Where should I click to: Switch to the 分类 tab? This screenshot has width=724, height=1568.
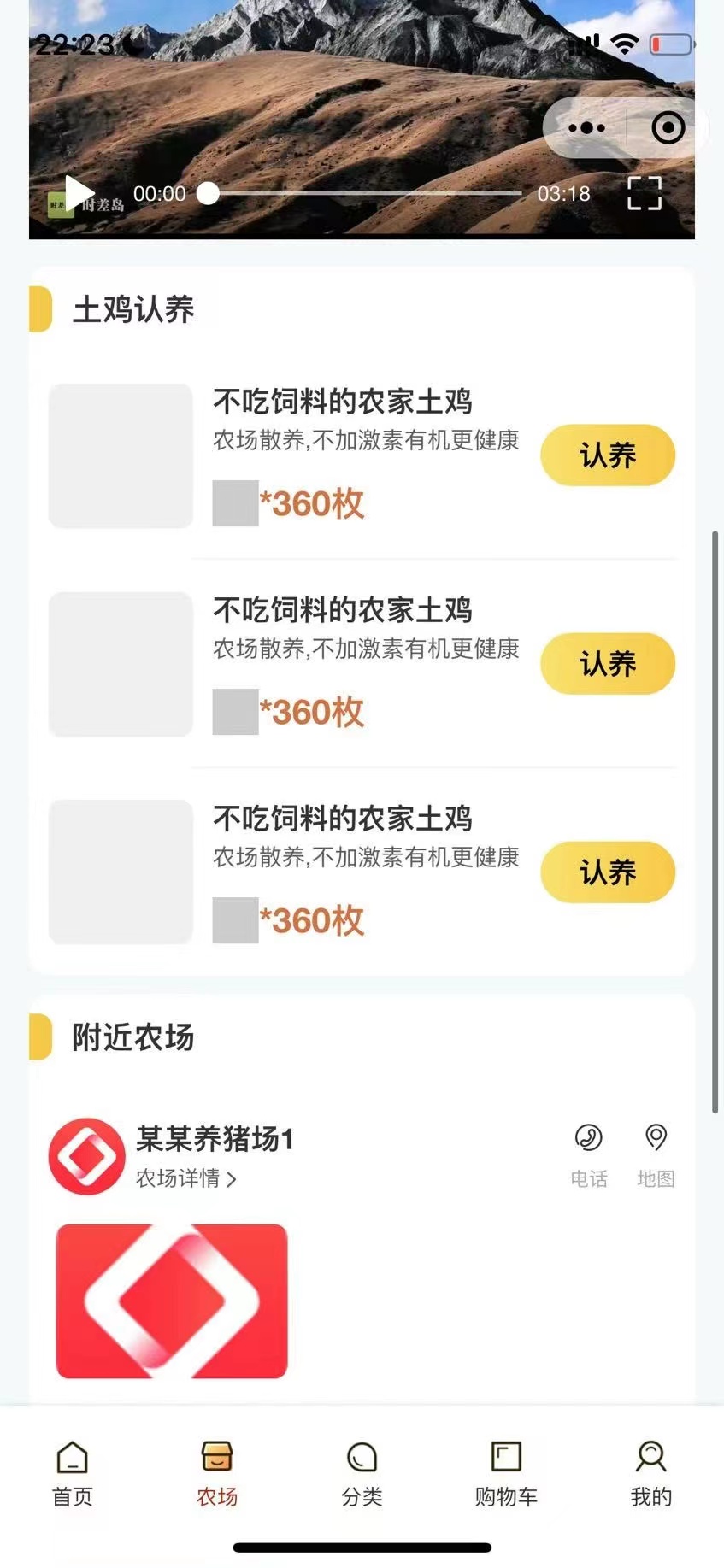pos(362,1473)
